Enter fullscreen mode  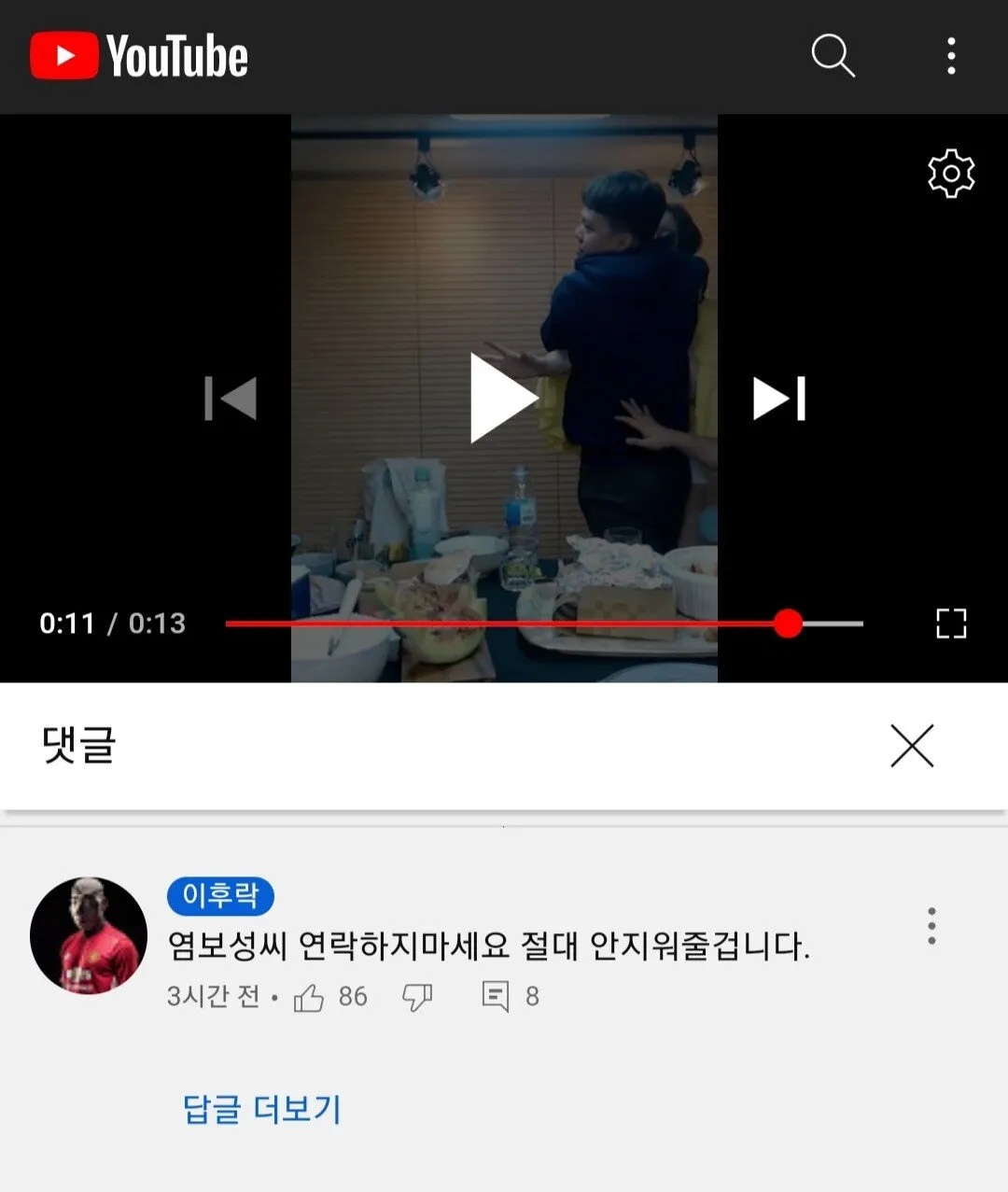pyautogui.click(x=951, y=624)
